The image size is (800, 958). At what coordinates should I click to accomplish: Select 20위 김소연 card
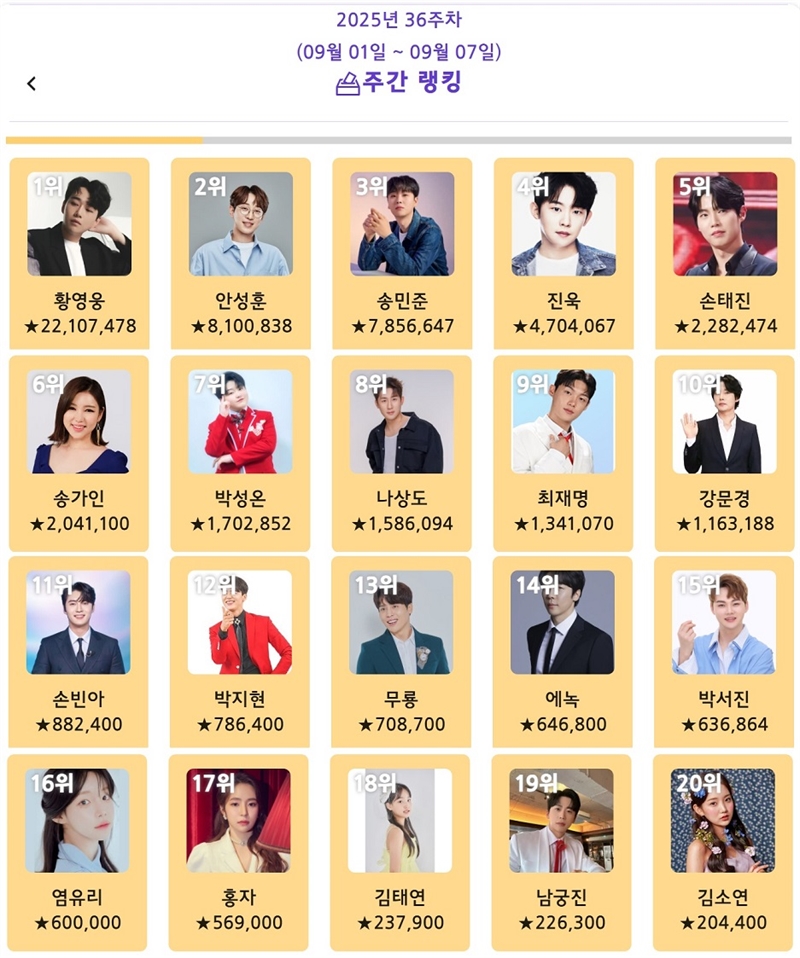[x=725, y=850]
